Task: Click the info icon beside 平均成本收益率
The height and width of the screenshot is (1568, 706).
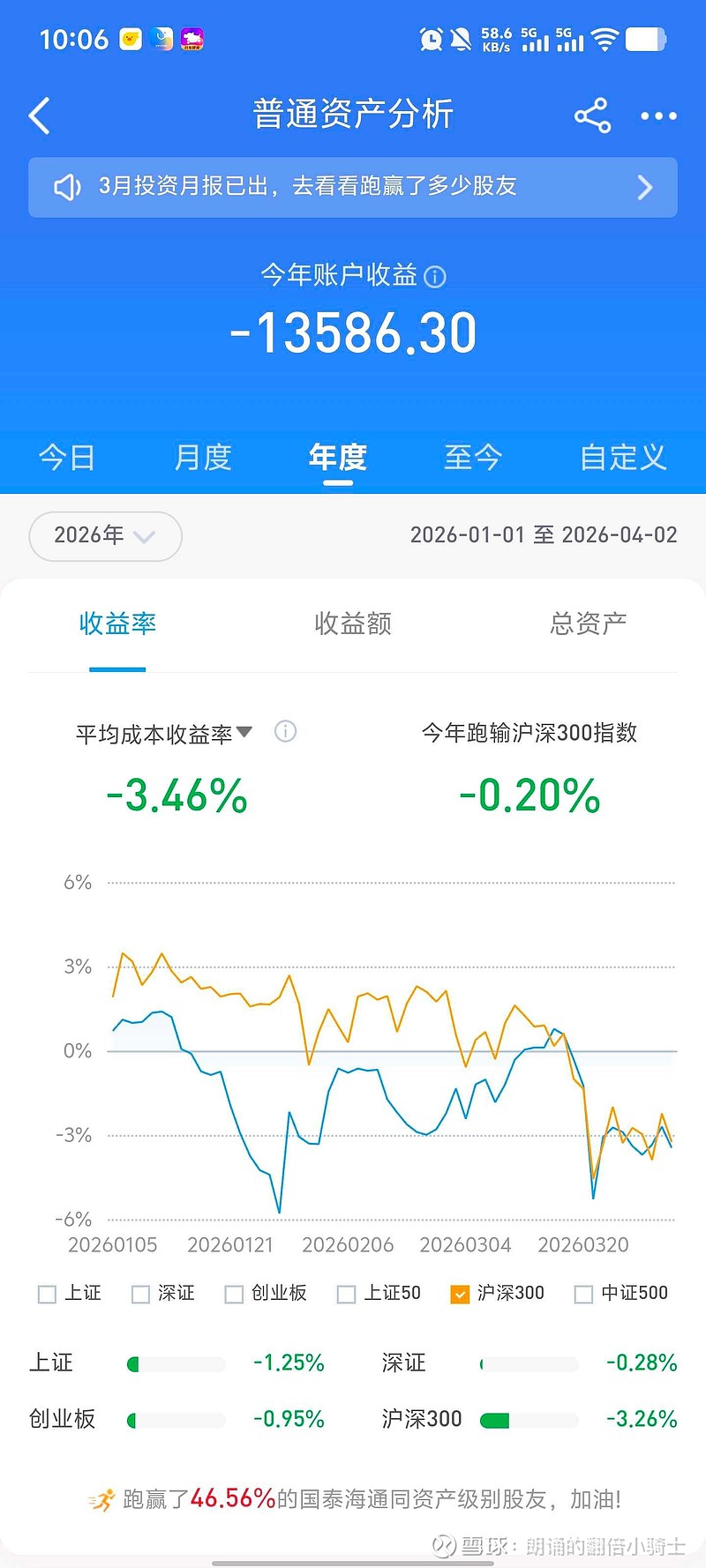Action: pyautogui.click(x=285, y=732)
